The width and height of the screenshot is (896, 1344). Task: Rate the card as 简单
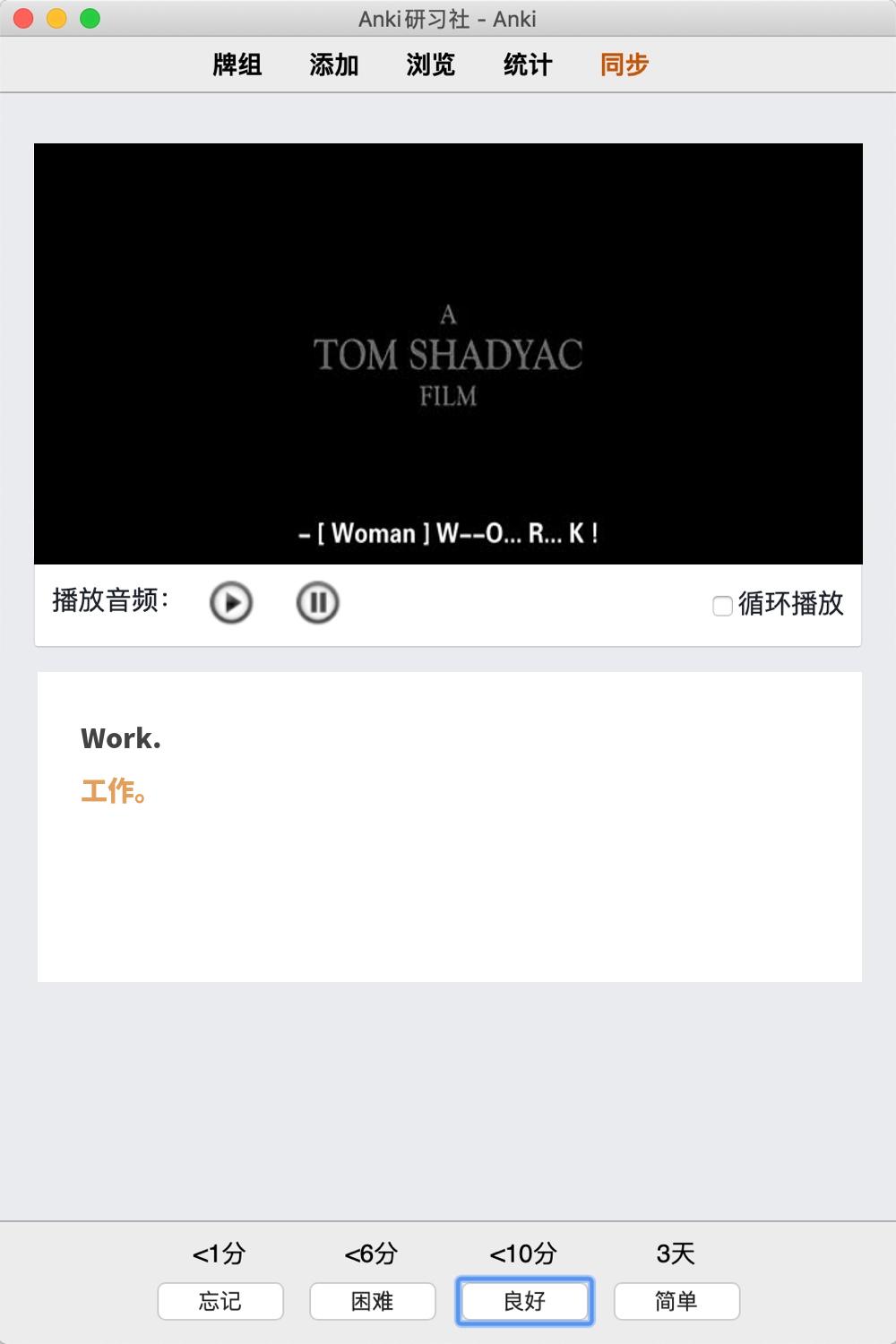pyautogui.click(x=676, y=1301)
